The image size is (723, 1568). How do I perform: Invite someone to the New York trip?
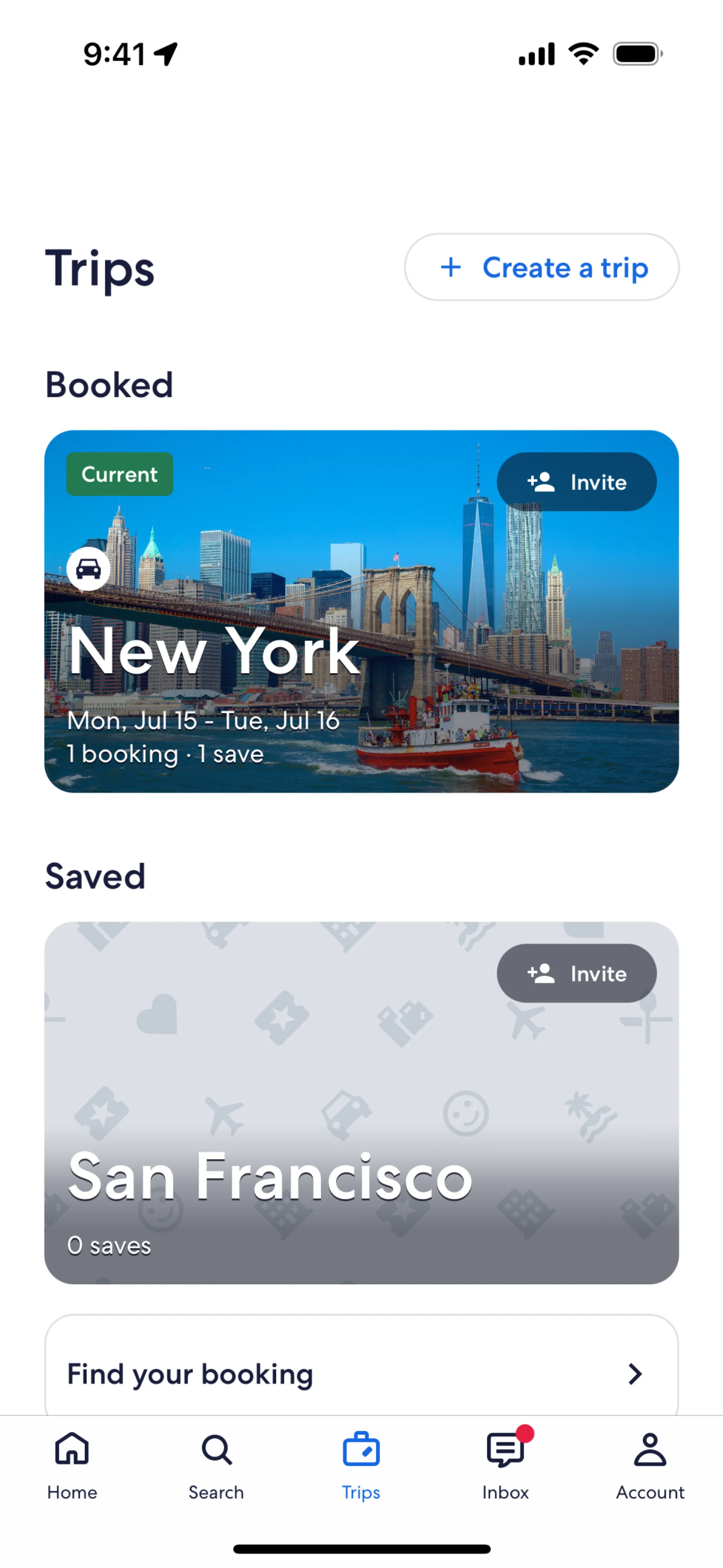[577, 482]
